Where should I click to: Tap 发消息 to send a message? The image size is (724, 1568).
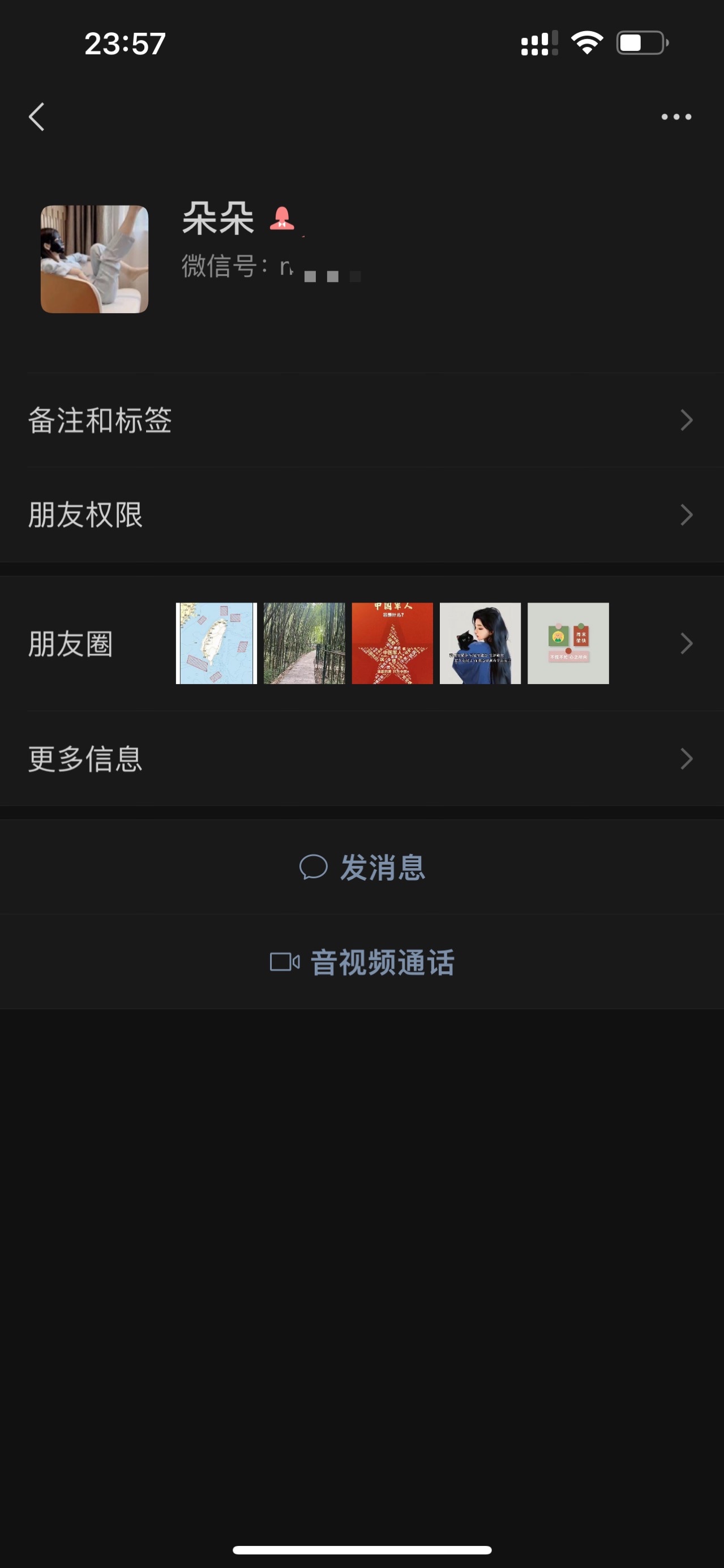pos(363,867)
